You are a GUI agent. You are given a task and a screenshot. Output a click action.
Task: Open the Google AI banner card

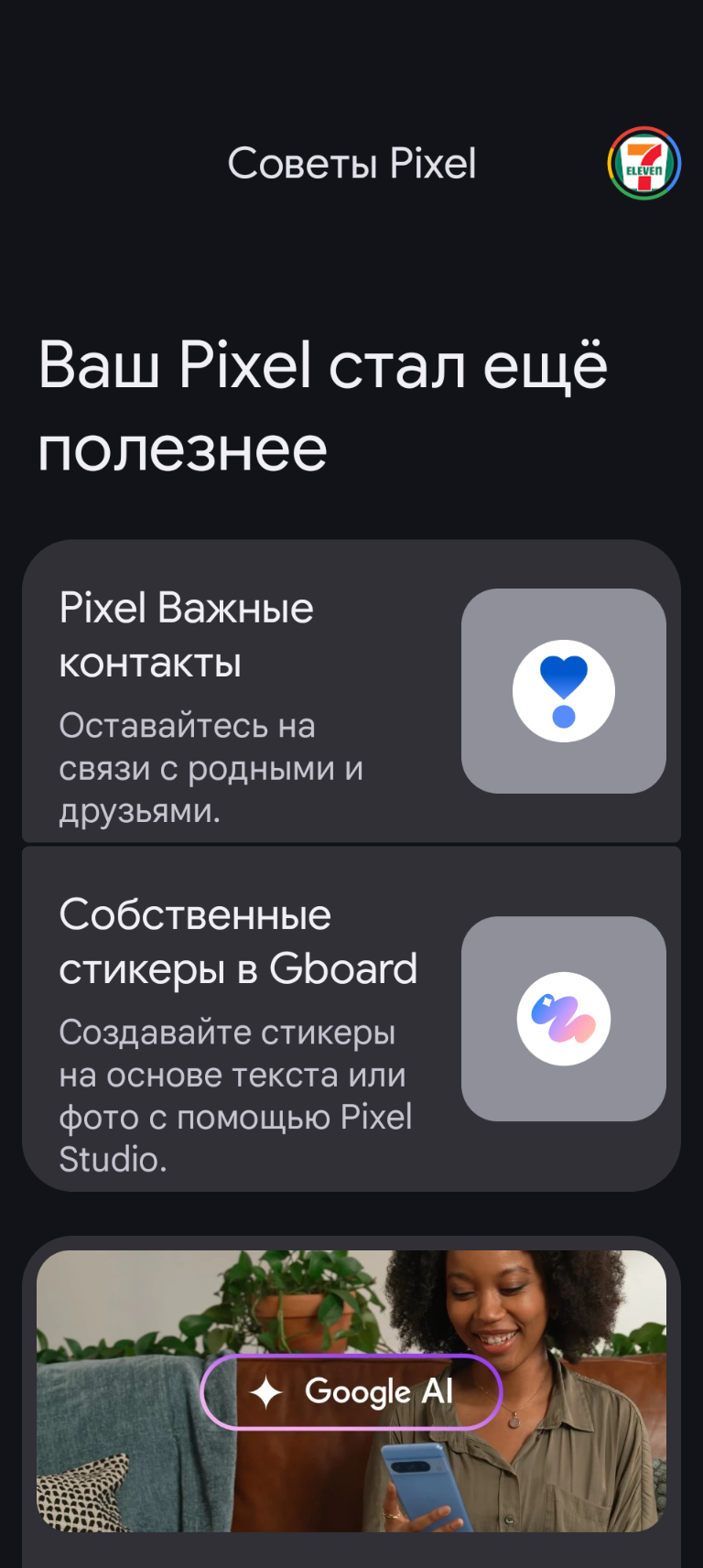pos(351,1391)
